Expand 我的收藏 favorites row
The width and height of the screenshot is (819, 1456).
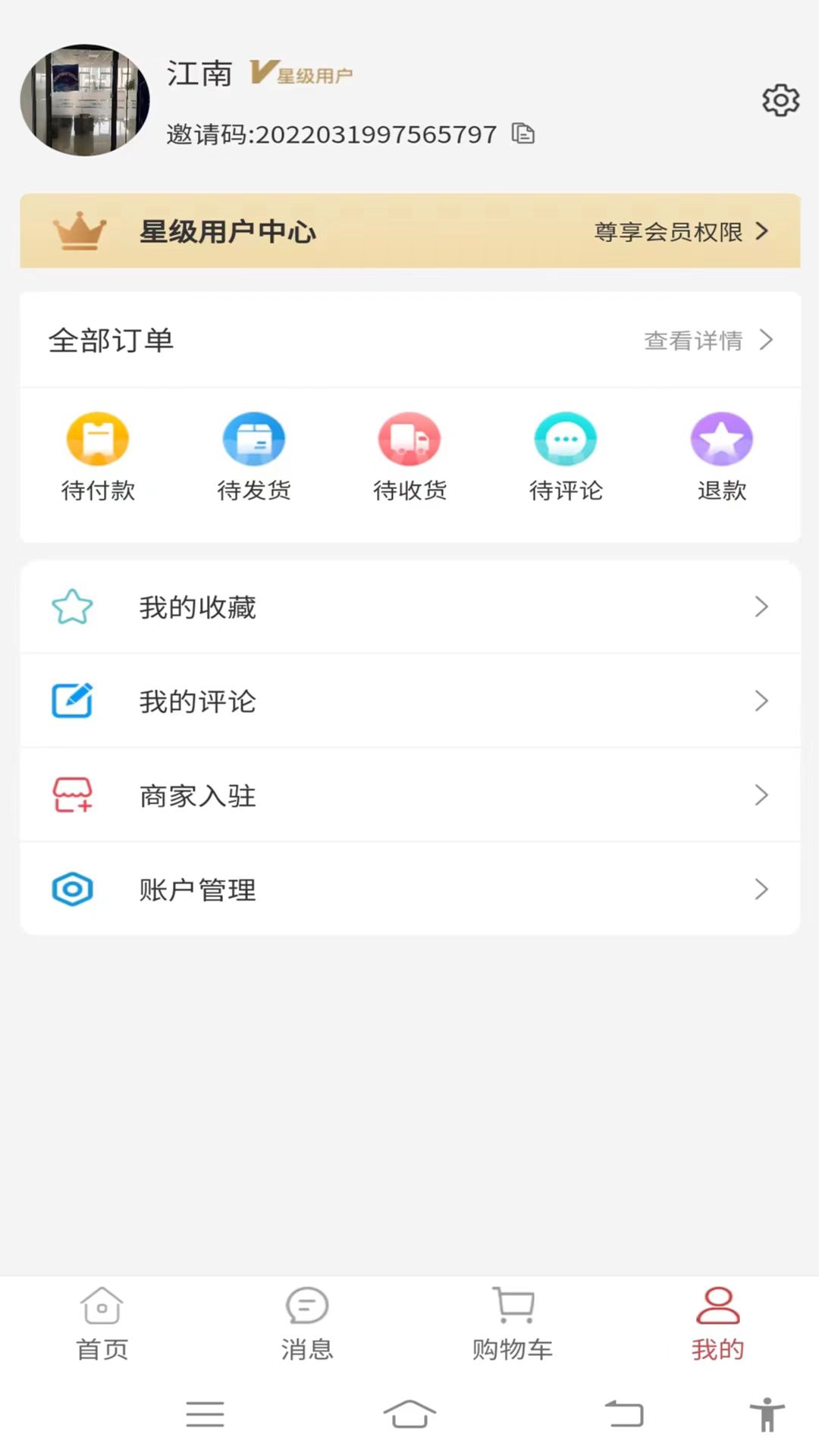point(409,607)
